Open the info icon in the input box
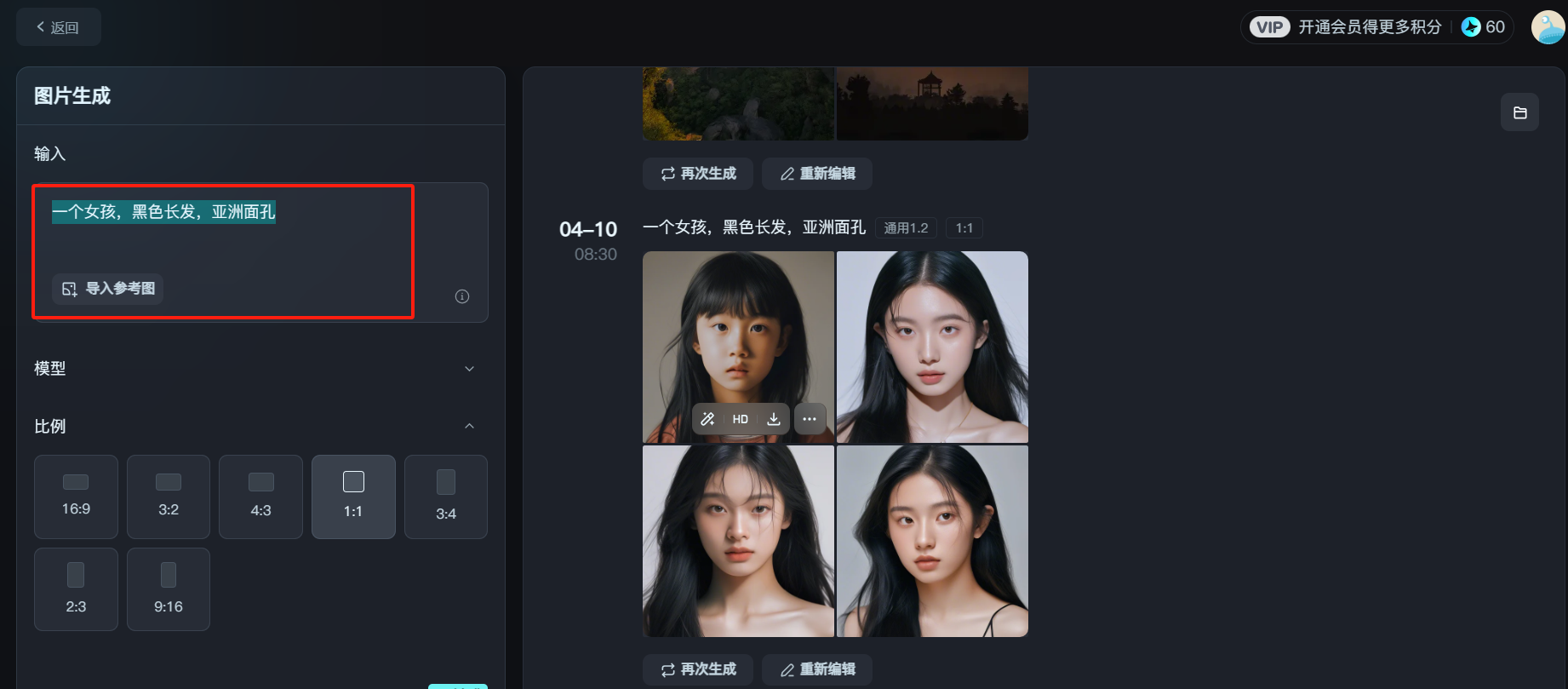1568x689 pixels. (462, 296)
